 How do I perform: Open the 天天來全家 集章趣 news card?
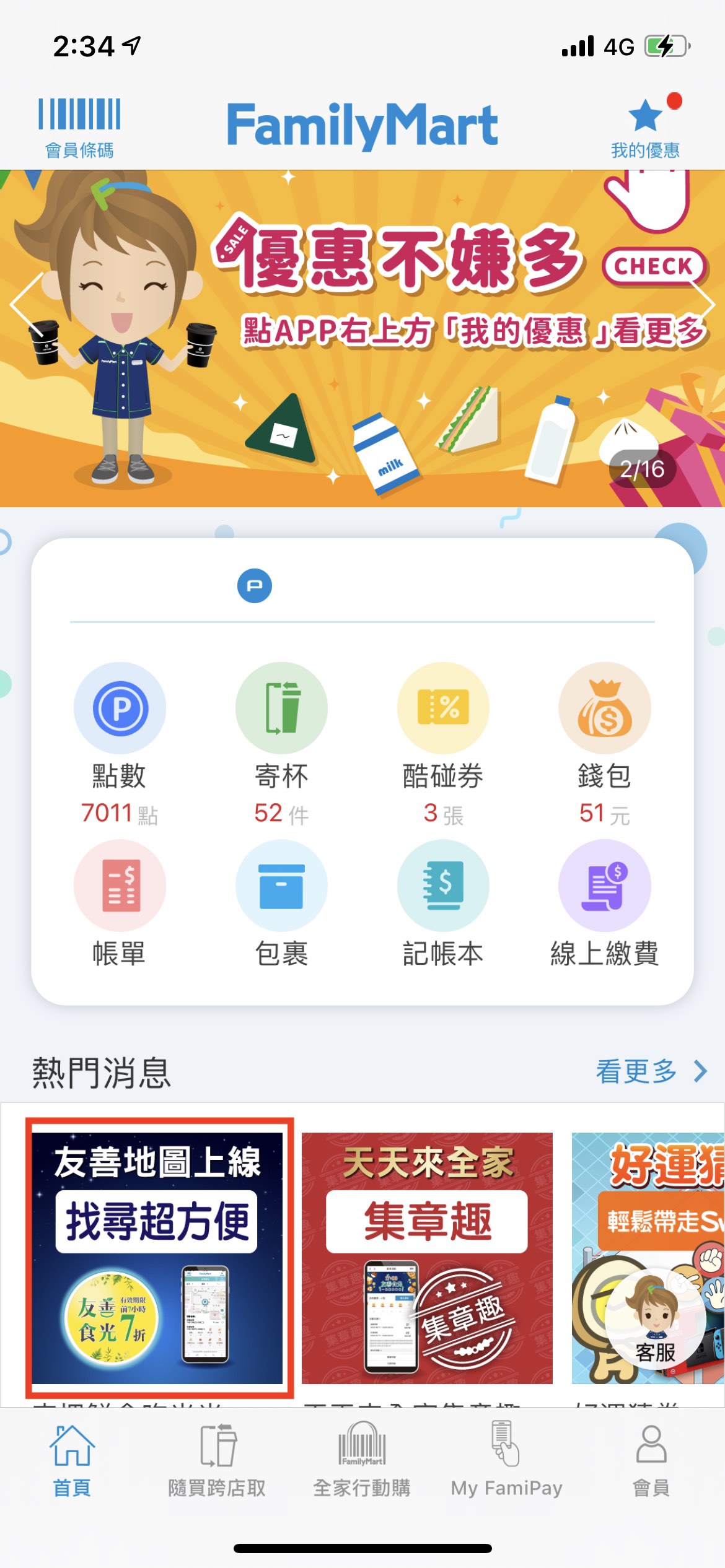[x=427, y=1257]
